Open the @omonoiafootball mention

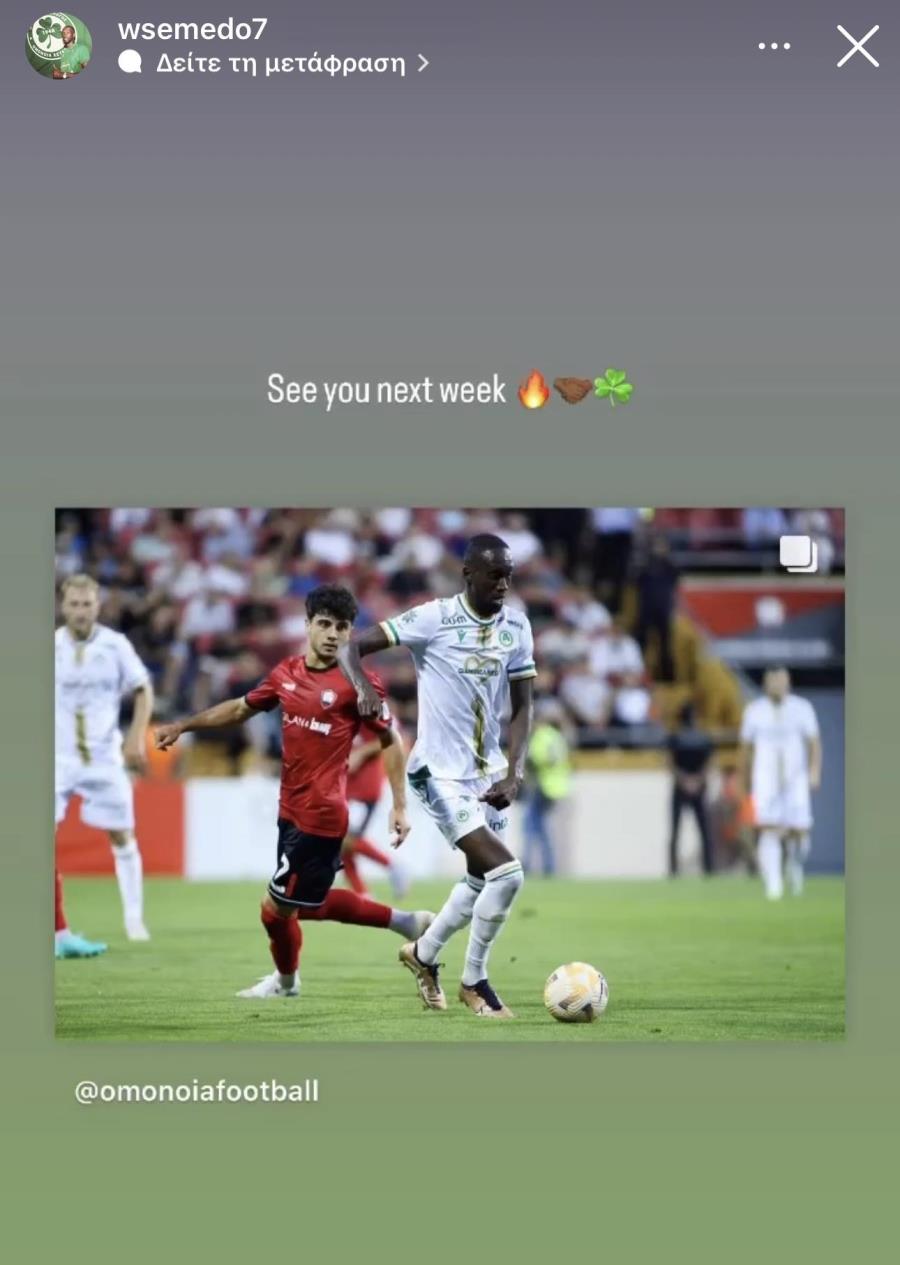(197, 1091)
